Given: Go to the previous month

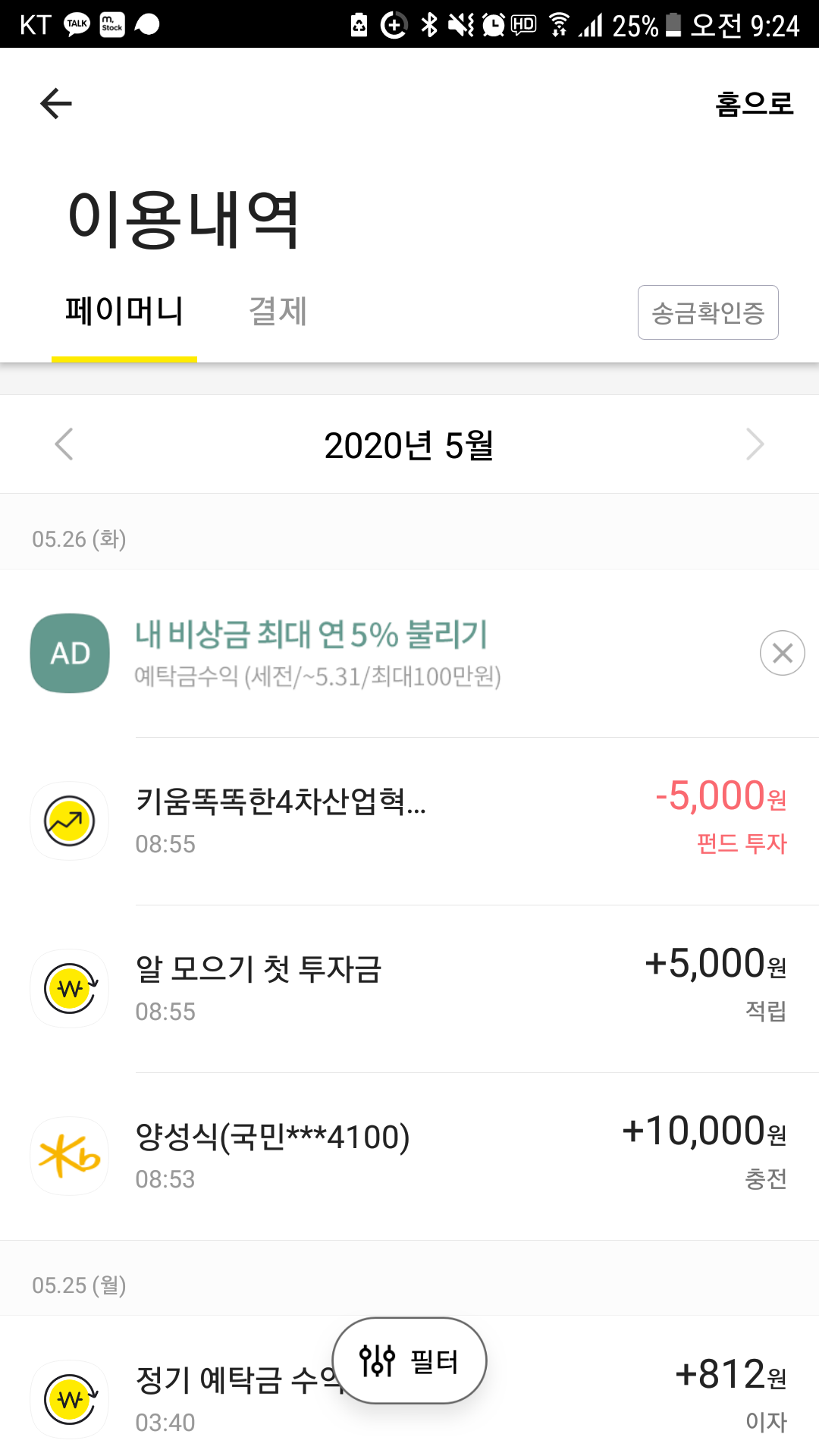Looking at the screenshot, I should tap(64, 444).
